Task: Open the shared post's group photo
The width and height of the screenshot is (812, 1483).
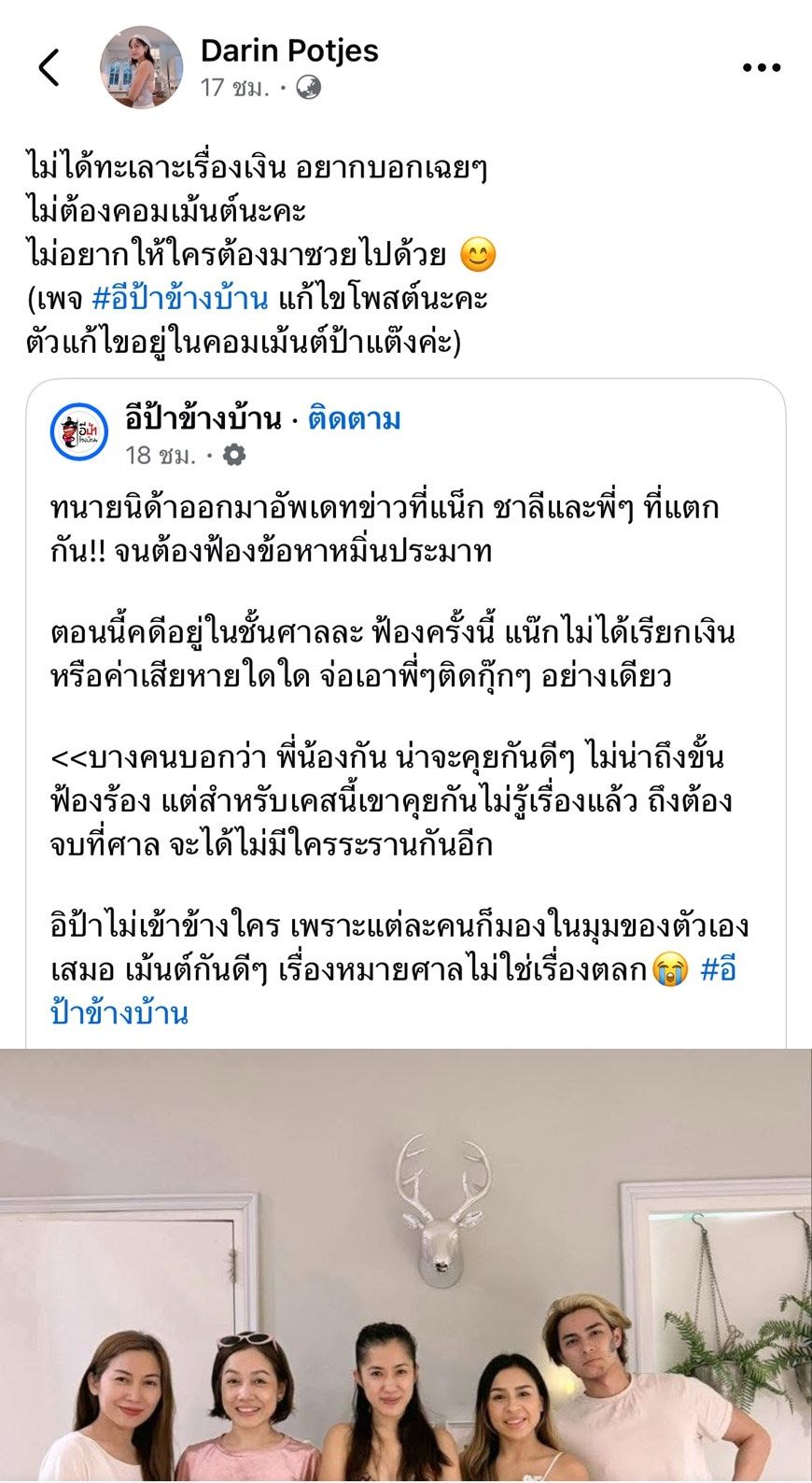Action: (x=406, y=1265)
